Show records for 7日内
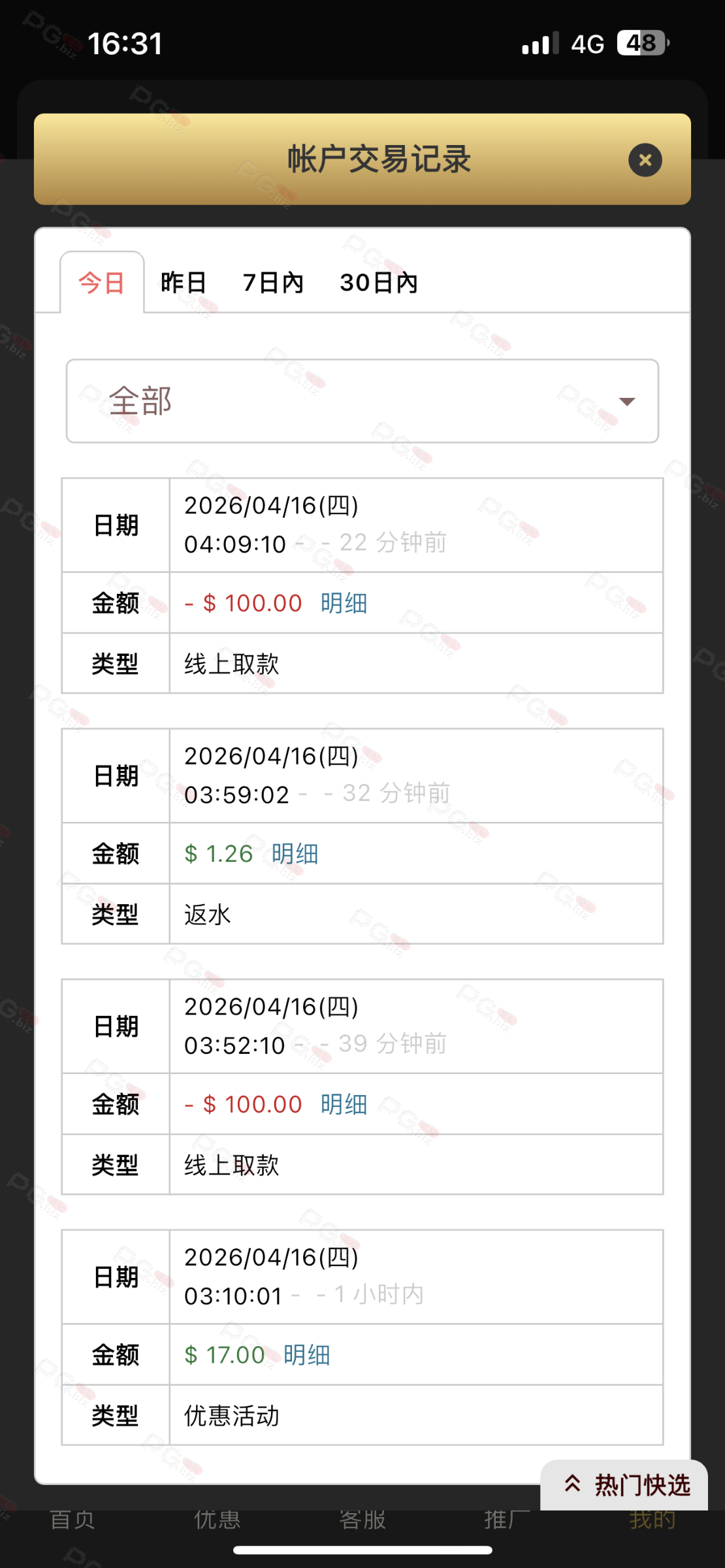Screen dimensions: 725x1568 [x=273, y=283]
